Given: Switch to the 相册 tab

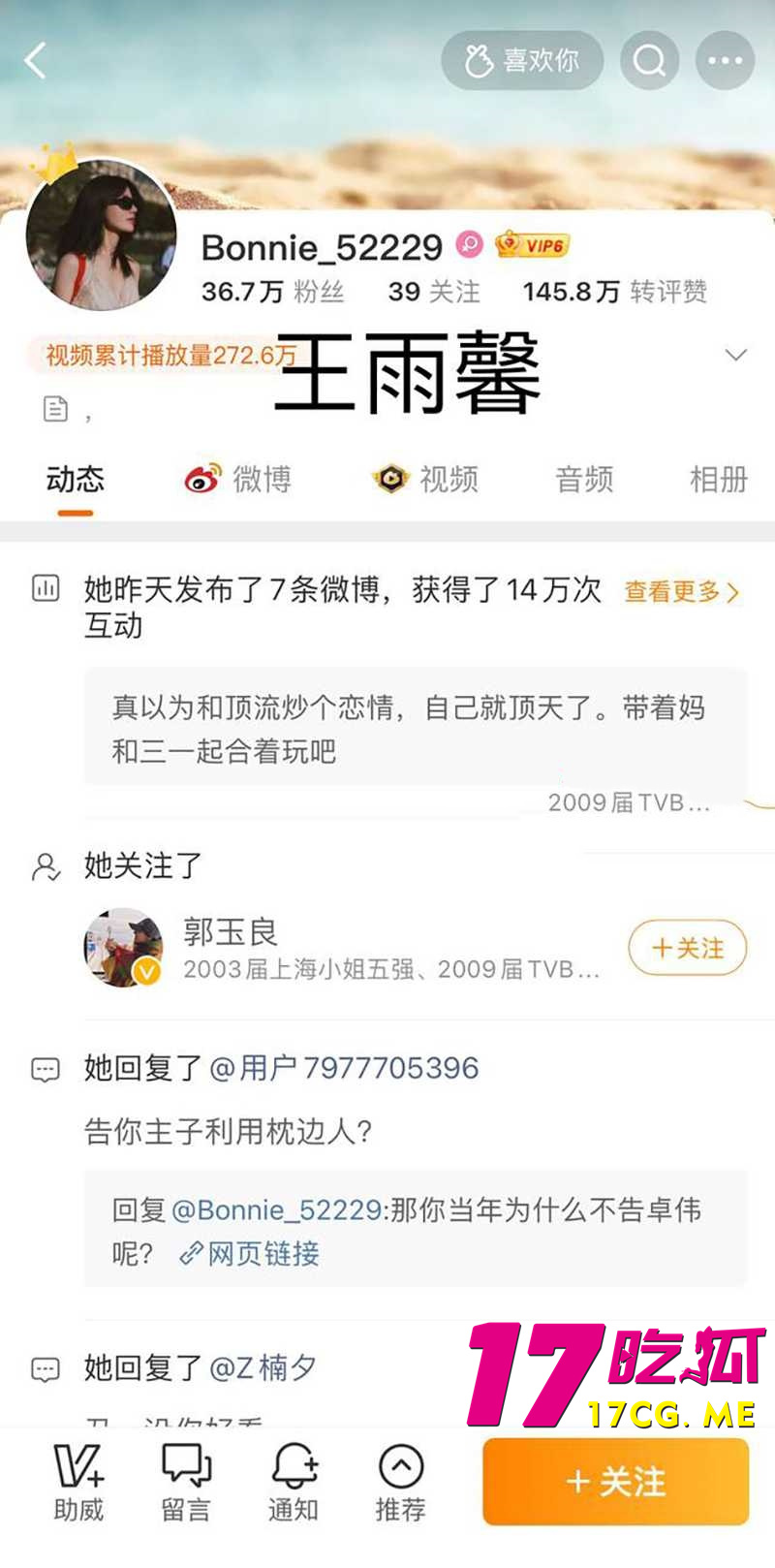Looking at the screenshot, I should tap(717, 480).
